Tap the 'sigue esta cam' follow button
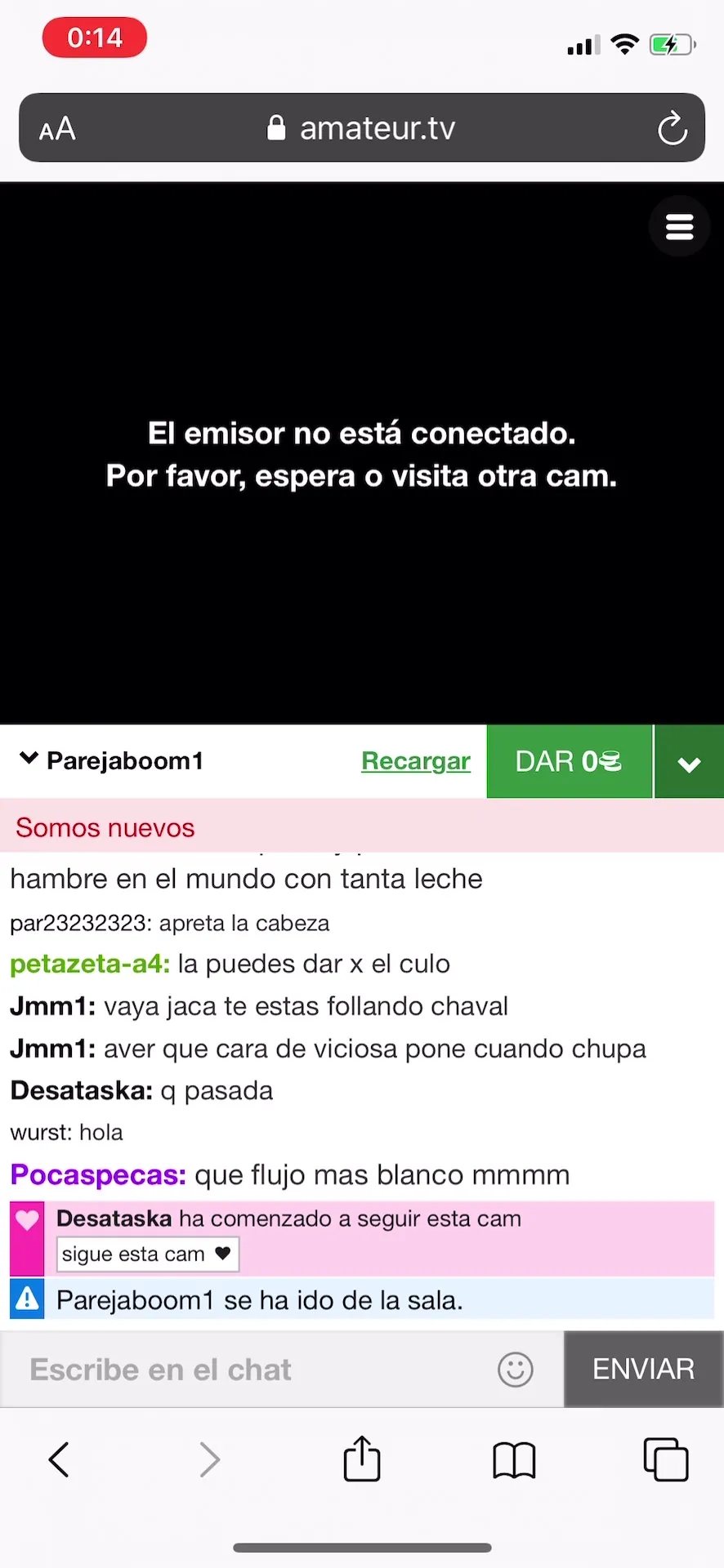This screenshot has height=1568, width=724. coord(147,1254)
